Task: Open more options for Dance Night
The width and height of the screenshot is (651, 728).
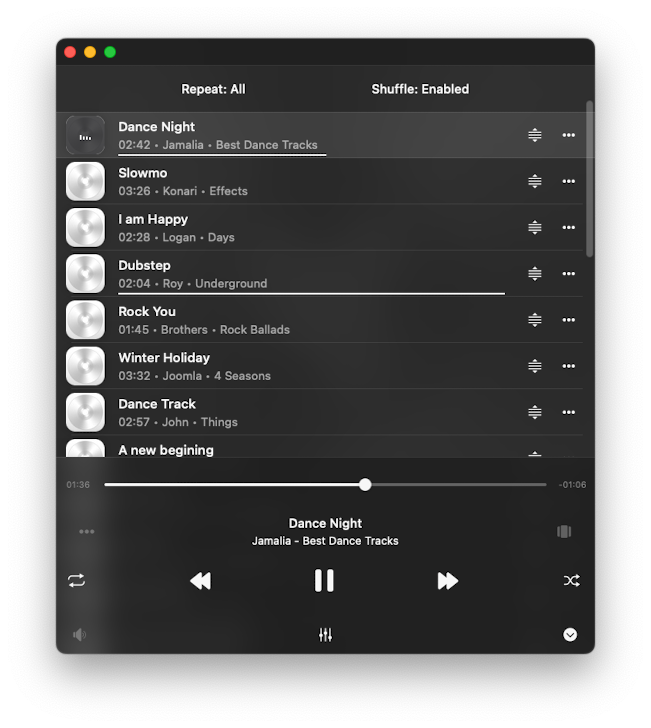Action: pos(568,135)
